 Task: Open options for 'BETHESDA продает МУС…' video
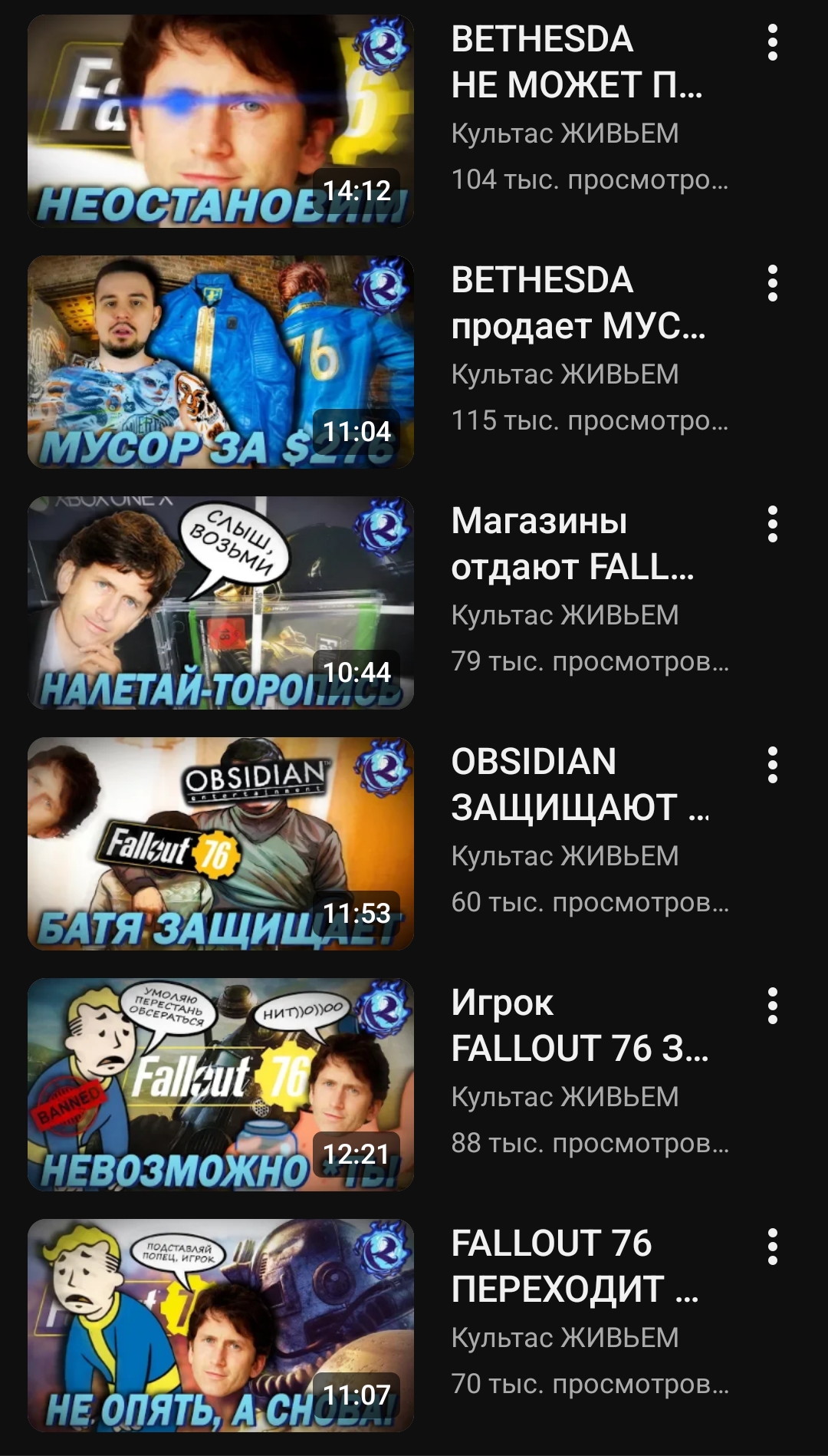(x=772, y=283)
